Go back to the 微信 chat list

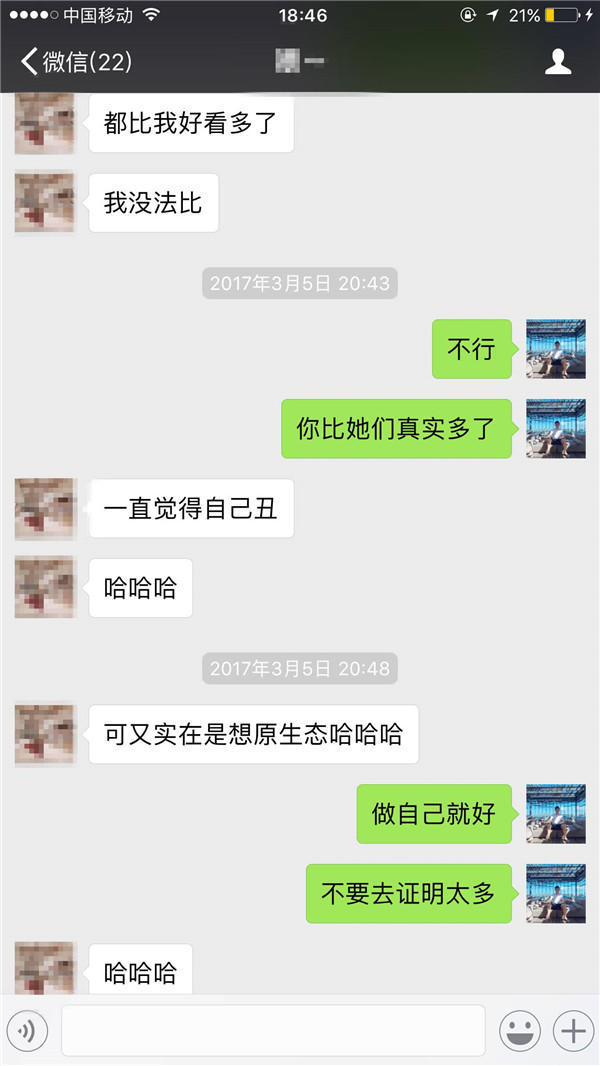click(x=75, y=62)
